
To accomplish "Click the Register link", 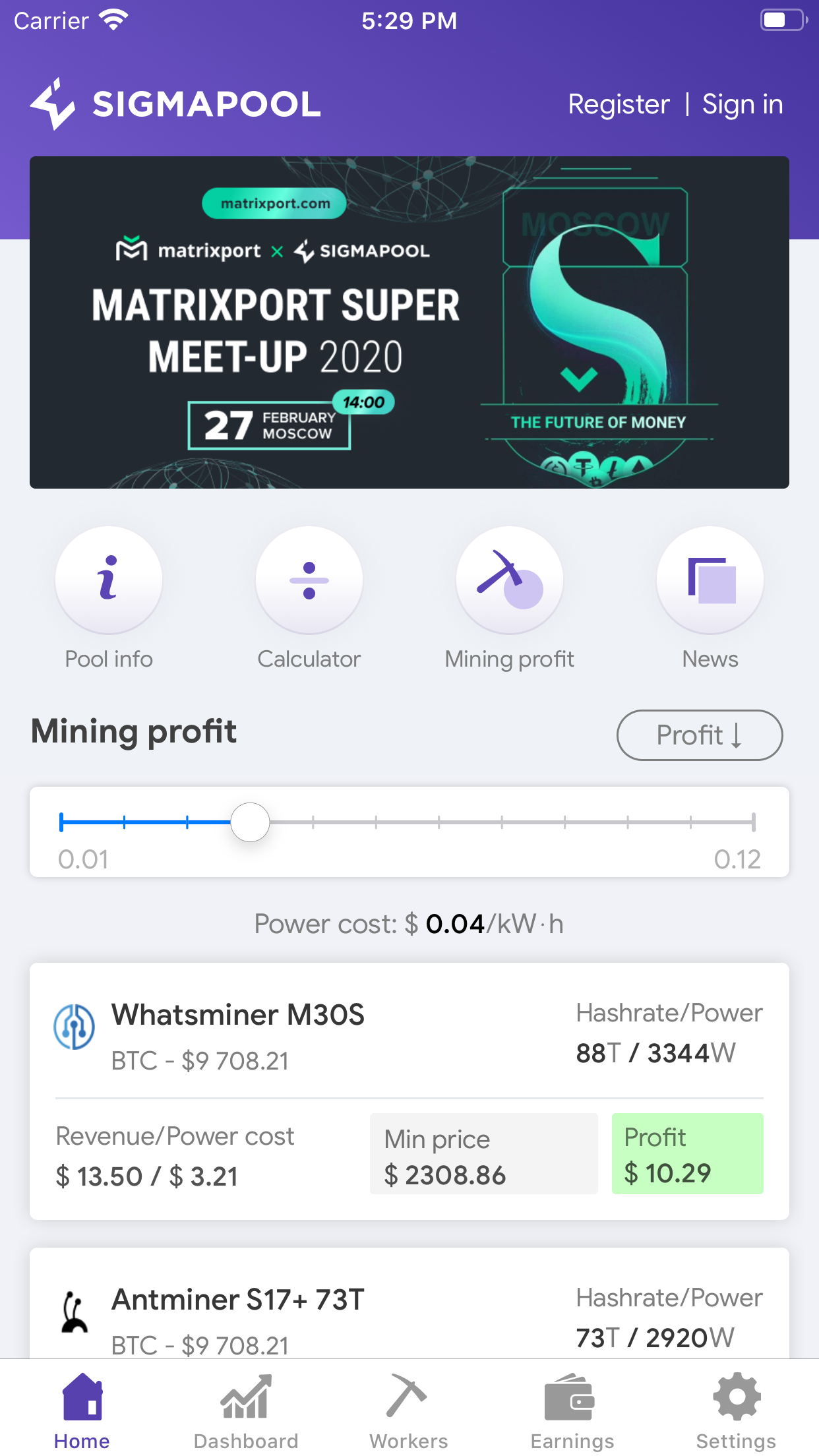I will pos(619,104).
